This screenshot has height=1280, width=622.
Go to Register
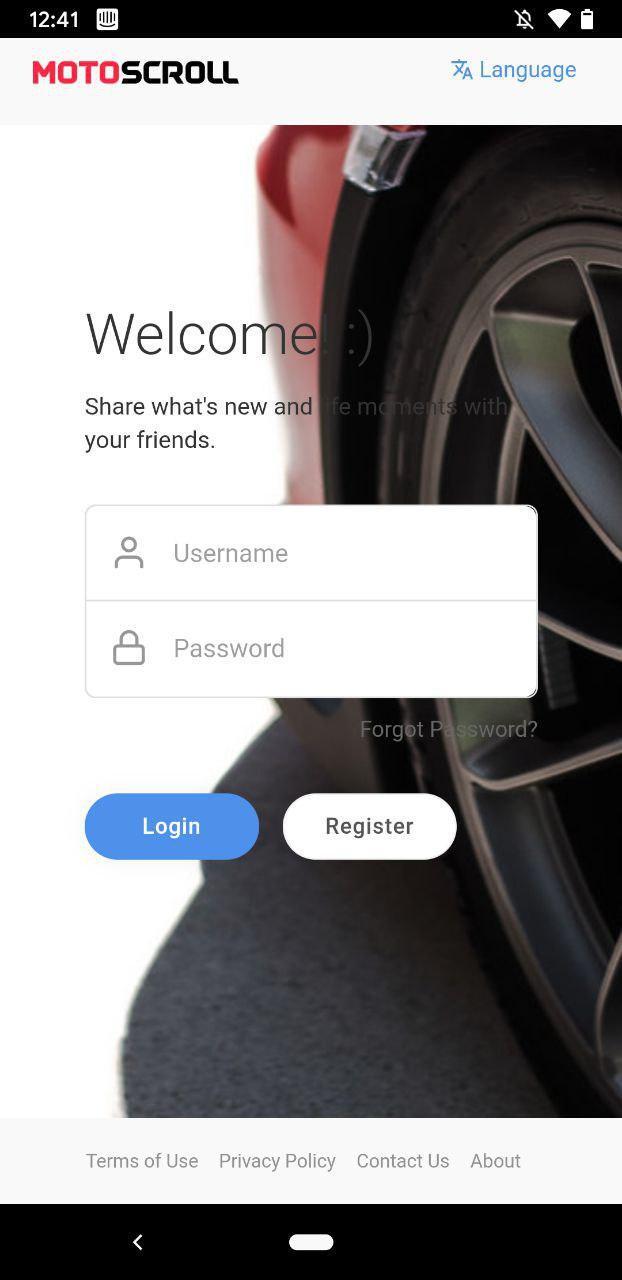click(369, 826)
